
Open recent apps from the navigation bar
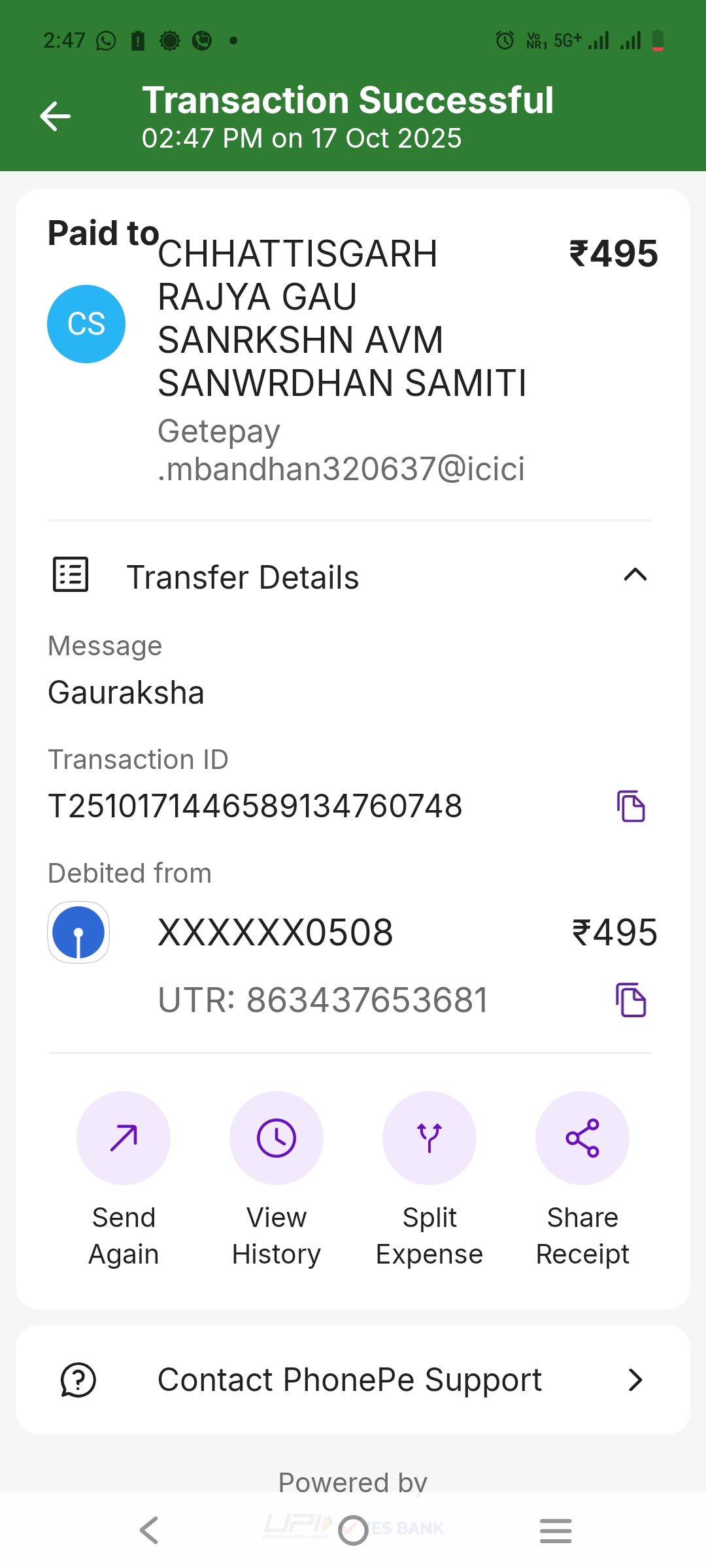pos(556,1530)
